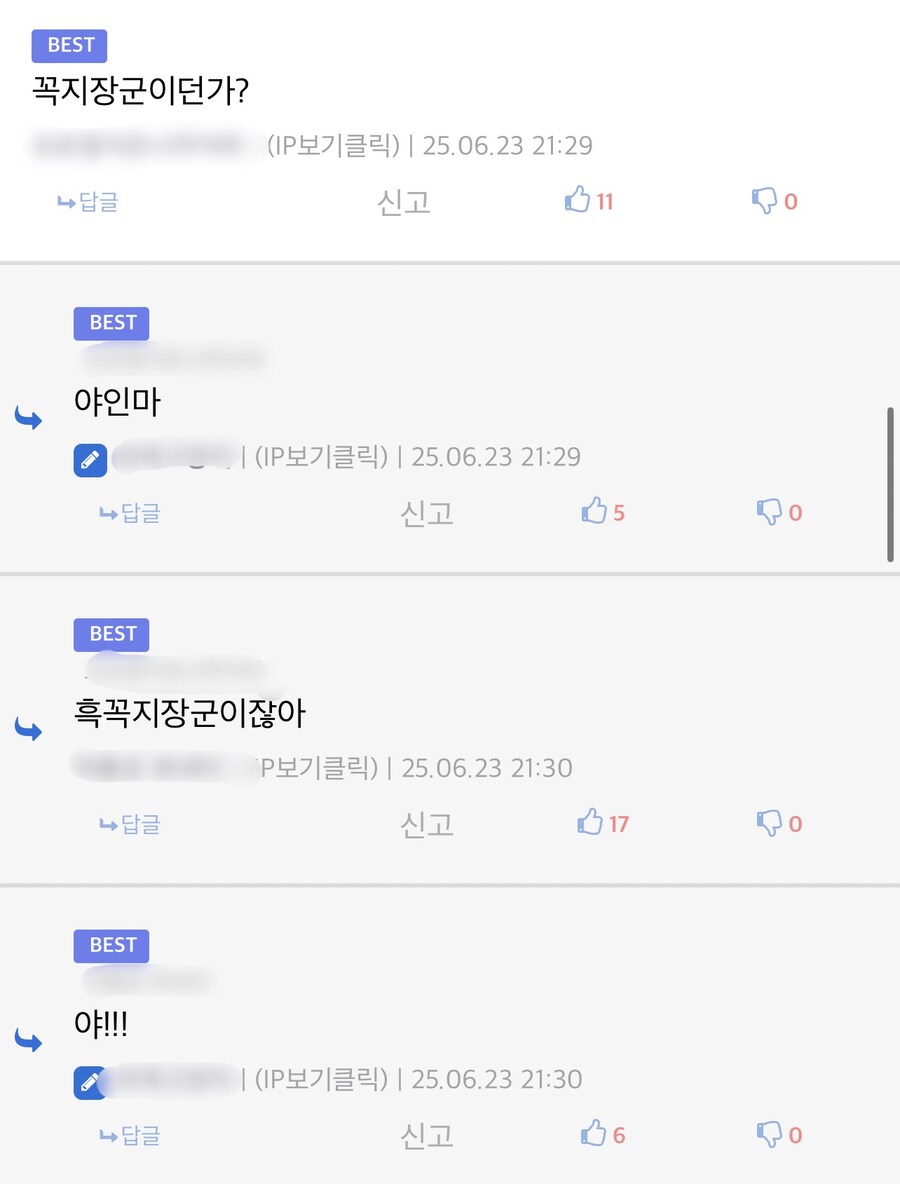
Task: Report the comment '흑꼭지장군이잖아'
Action: coord(427,824)
